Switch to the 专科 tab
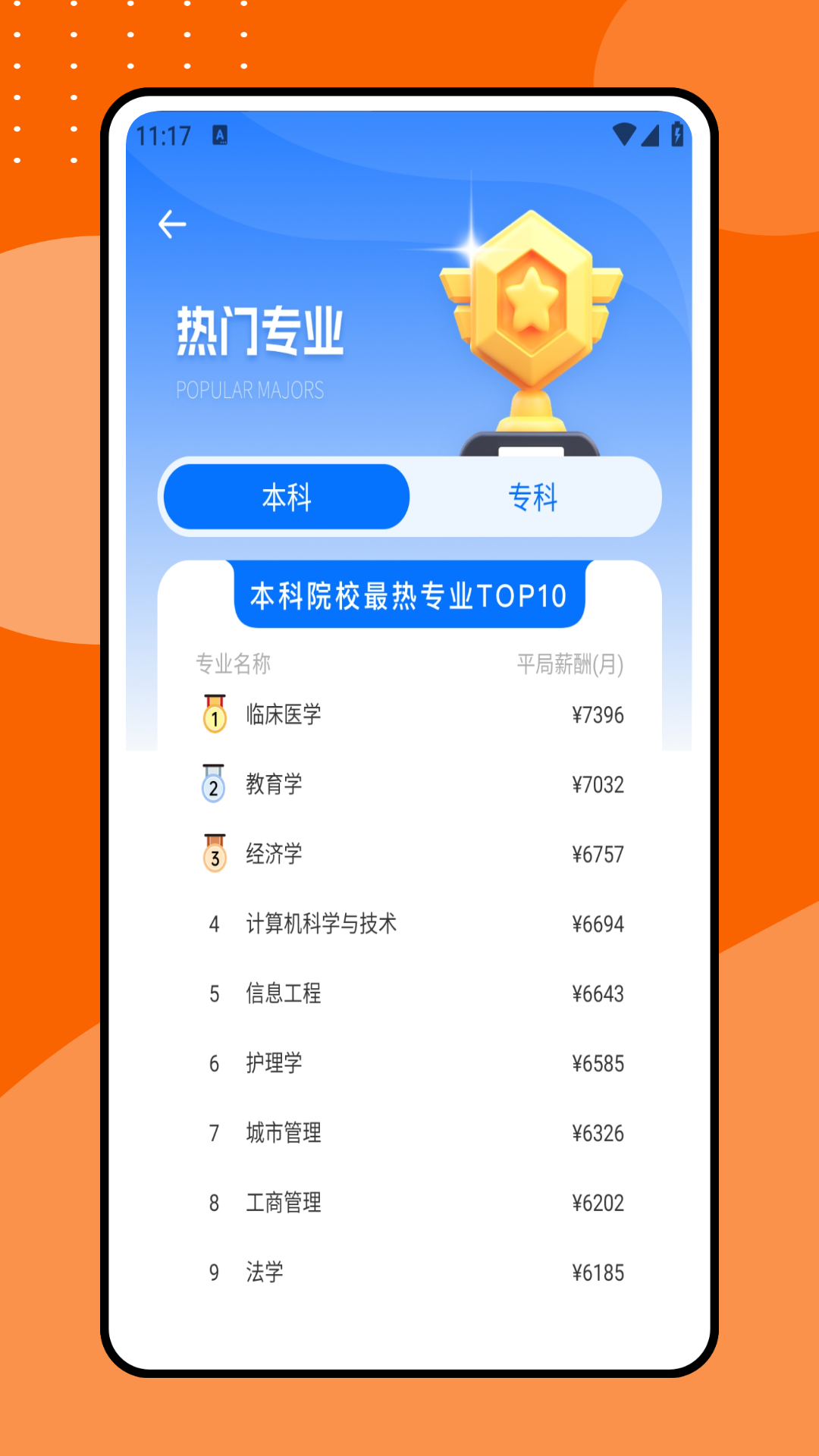Screen dimensions: 819x1456 coord(532,497)
